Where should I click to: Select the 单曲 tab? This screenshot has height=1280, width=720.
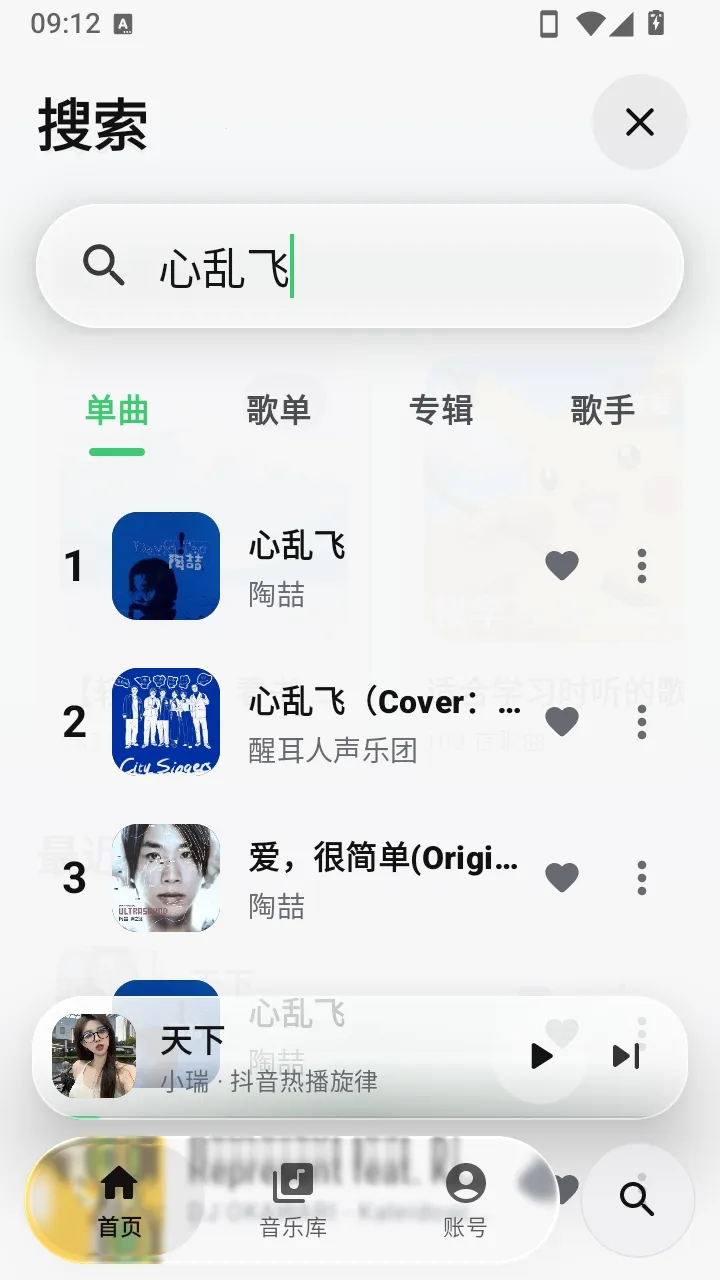coord(117,410)
